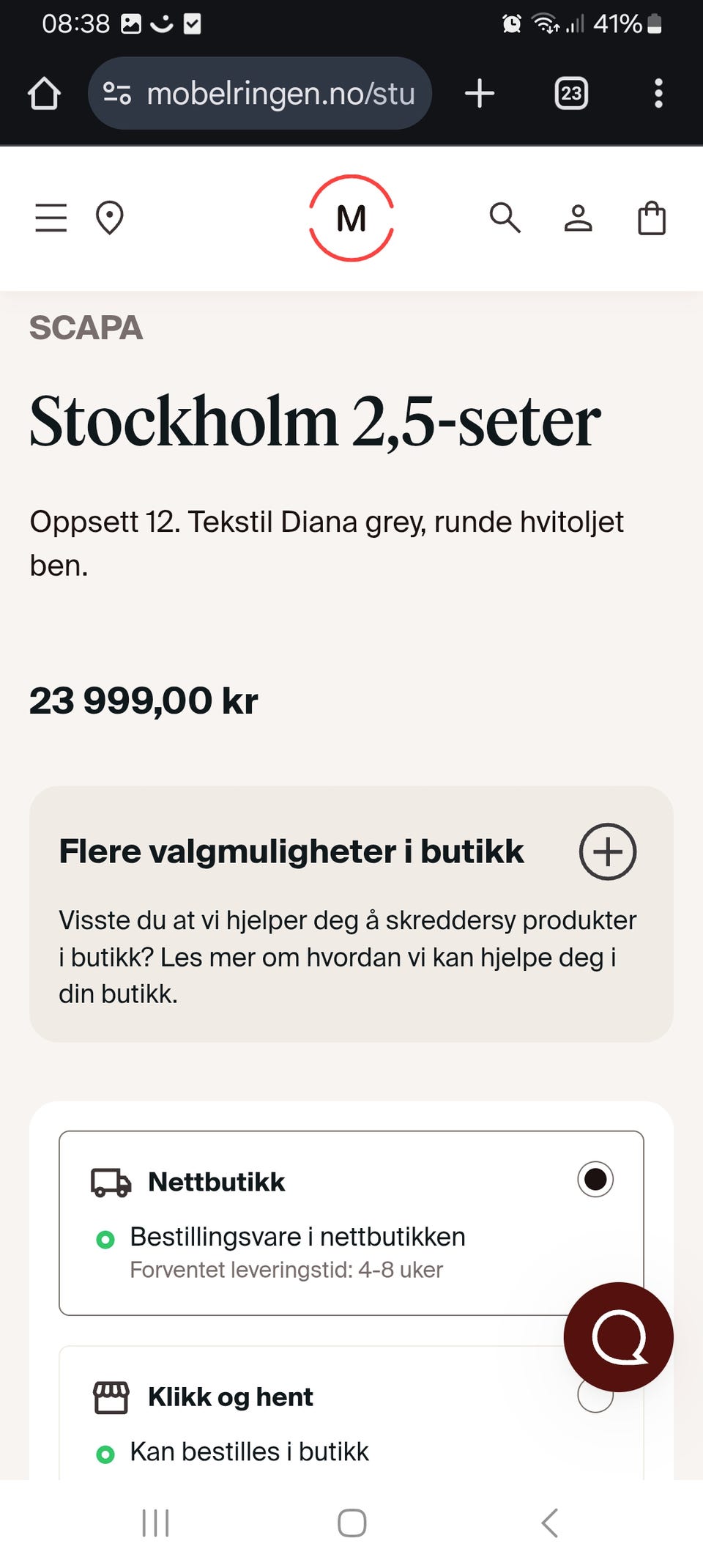Click the Nettbutikk delivery truck icon
The image size is (703, 1568).
pos(110,1180)
